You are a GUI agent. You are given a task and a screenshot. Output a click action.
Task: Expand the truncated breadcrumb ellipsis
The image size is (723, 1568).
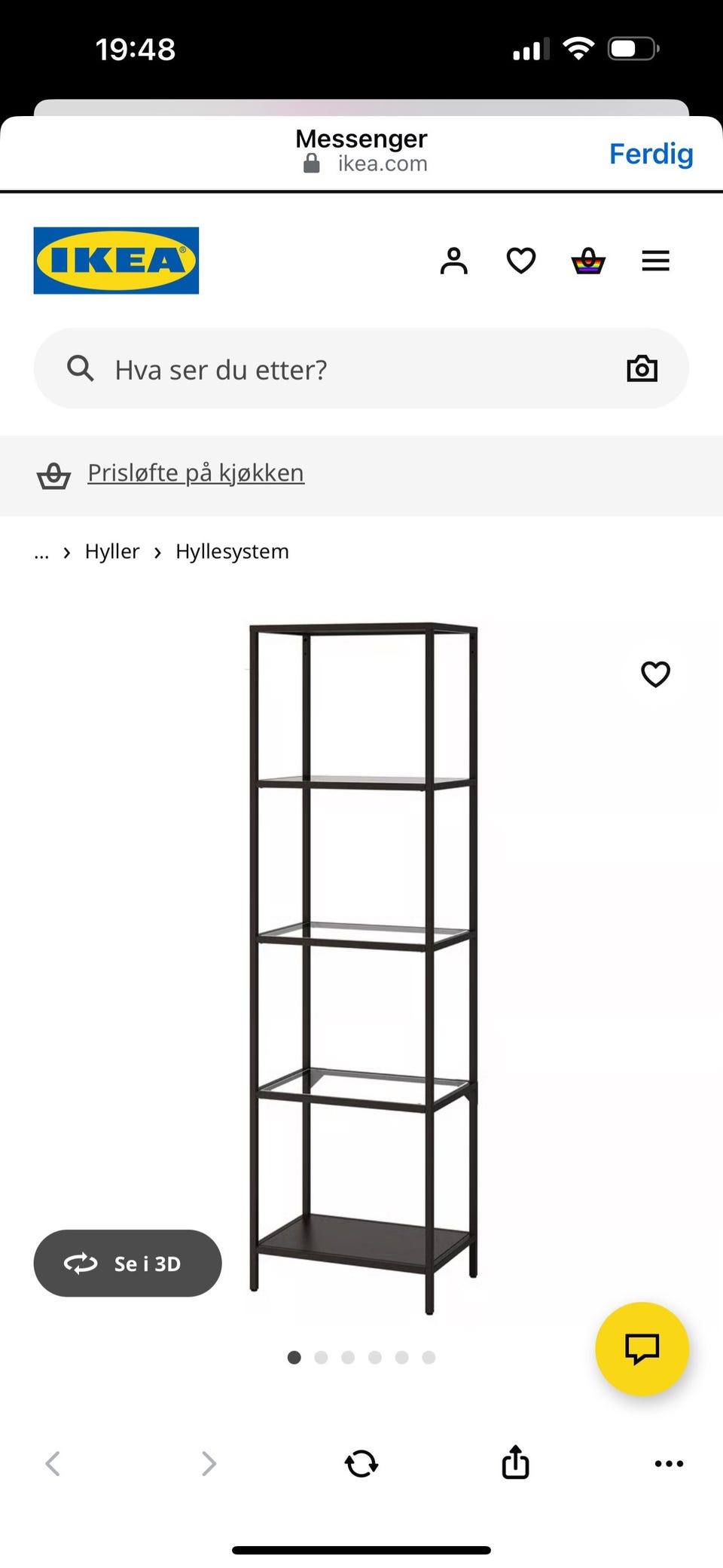coord(41,551)
